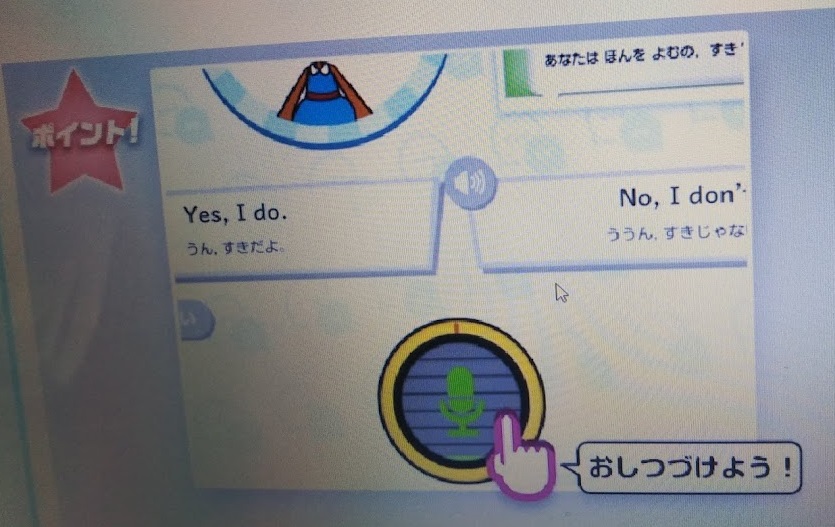Play the audio with the speaker icon
835x527 pixels.
click(x=470, y=183)
